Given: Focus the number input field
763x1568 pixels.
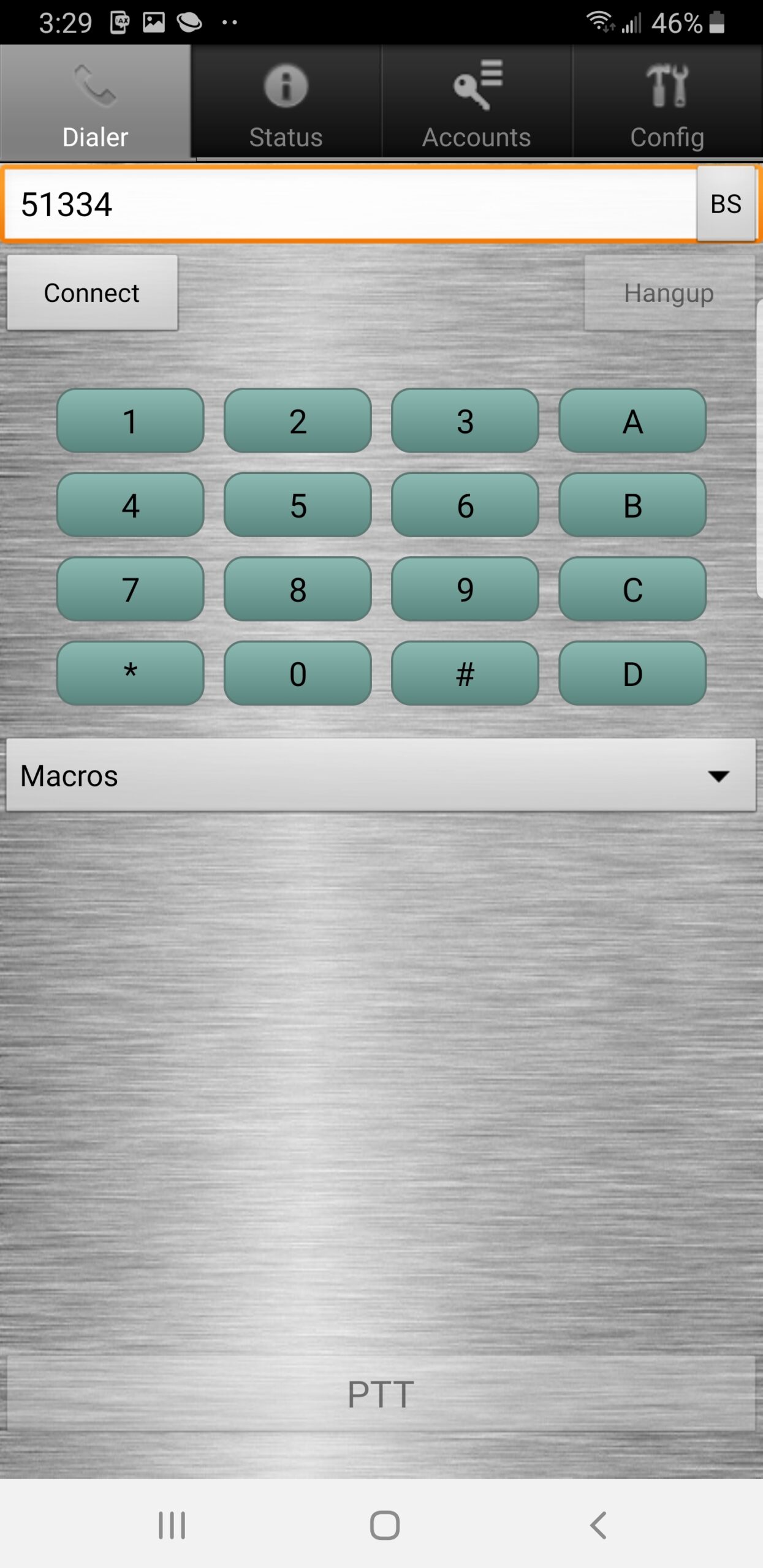Looking at the screenshot, I should point(349,204).
